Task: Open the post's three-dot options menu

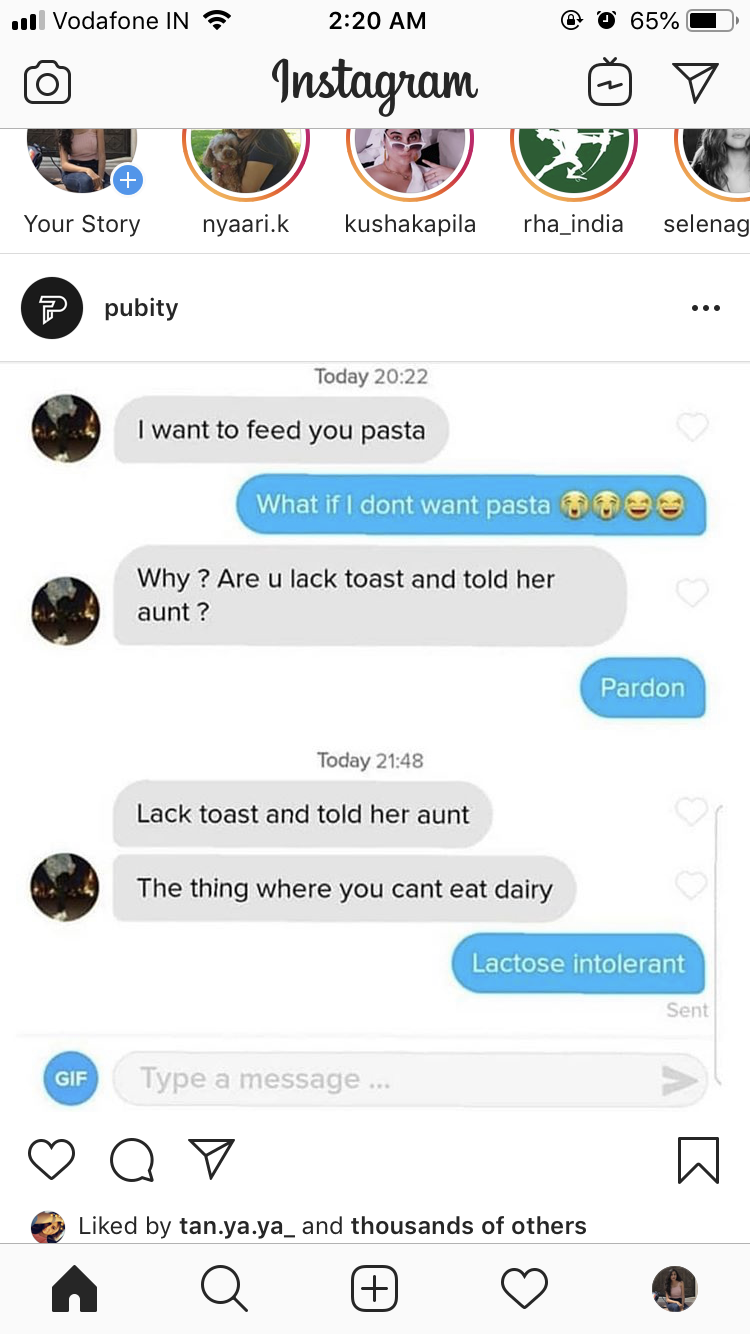Action: pos(705,308)
